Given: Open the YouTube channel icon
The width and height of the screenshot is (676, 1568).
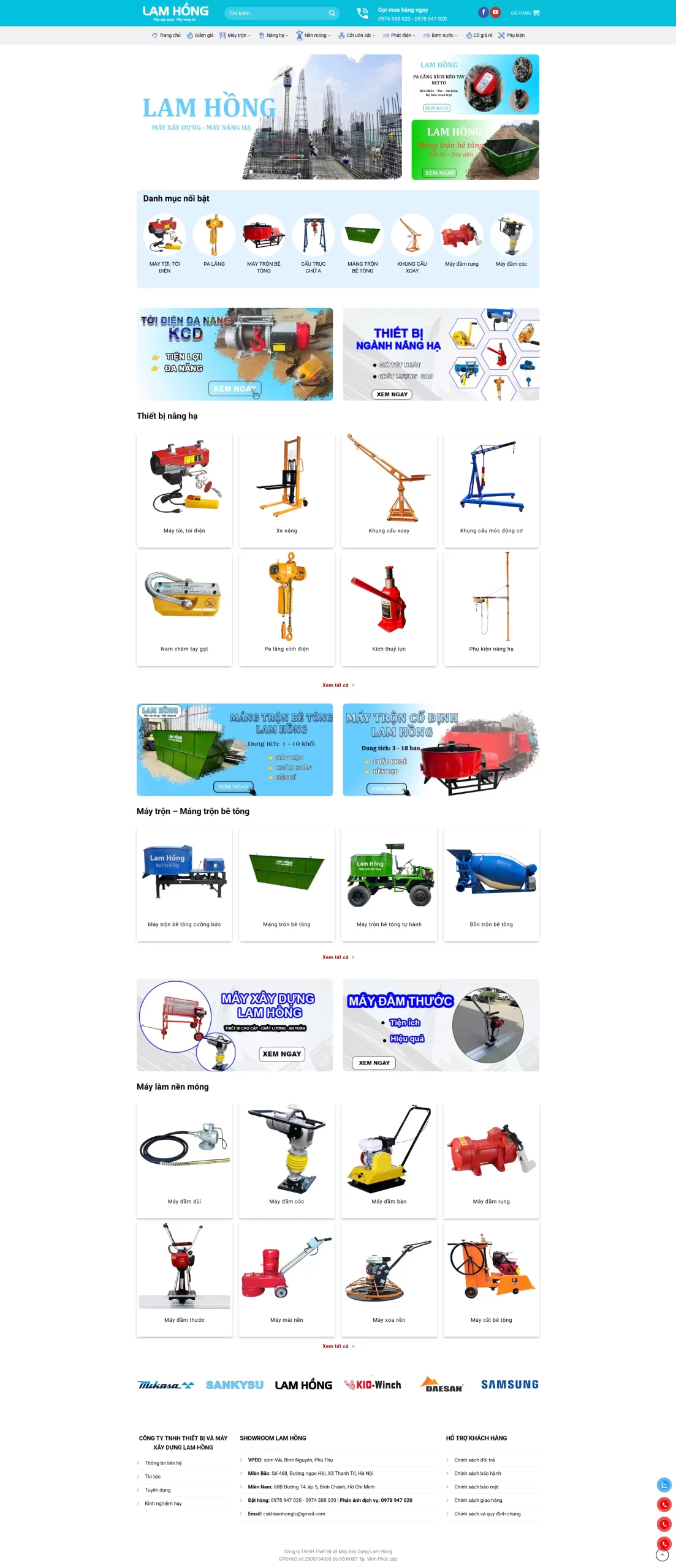Looking at the screenshot, I should pyautogui.click(x=495, y=12).
